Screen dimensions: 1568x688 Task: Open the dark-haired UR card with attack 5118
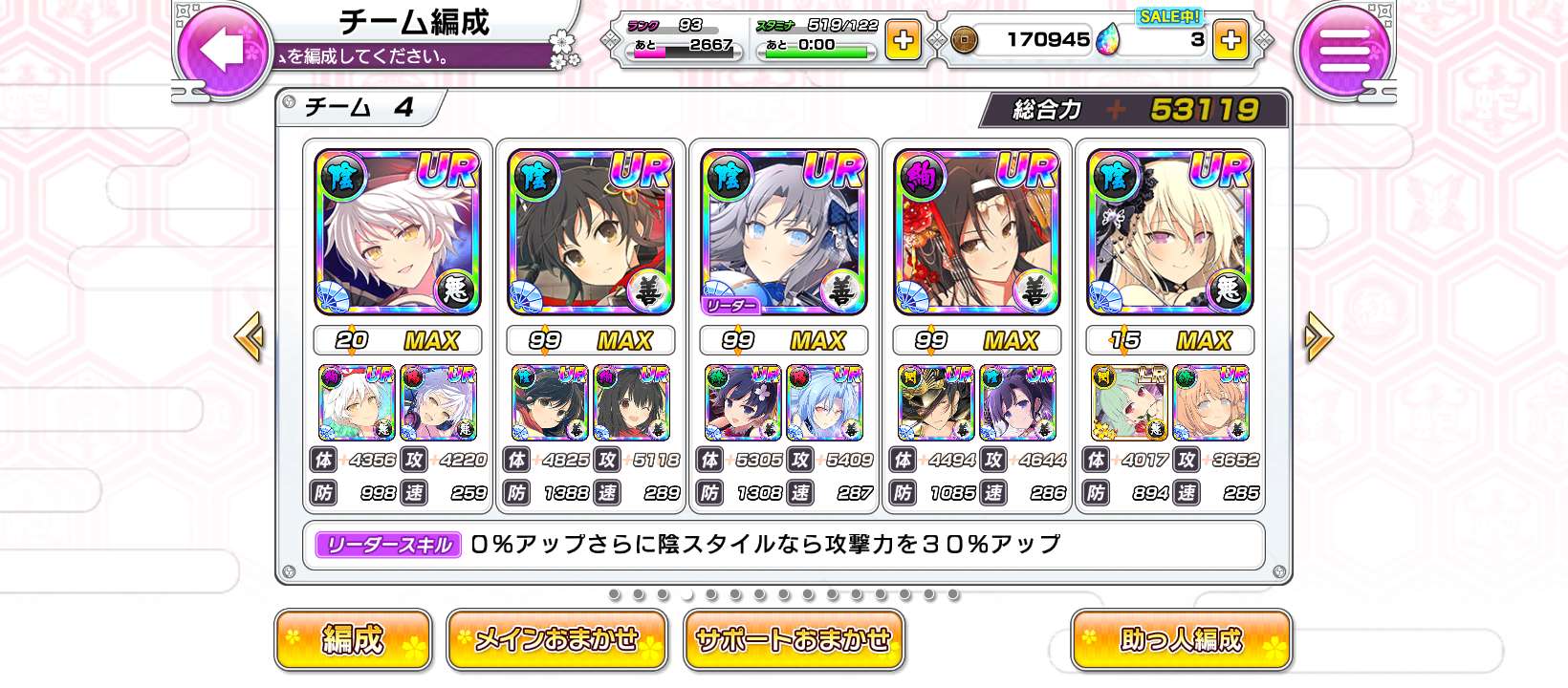tap(591, 232)
